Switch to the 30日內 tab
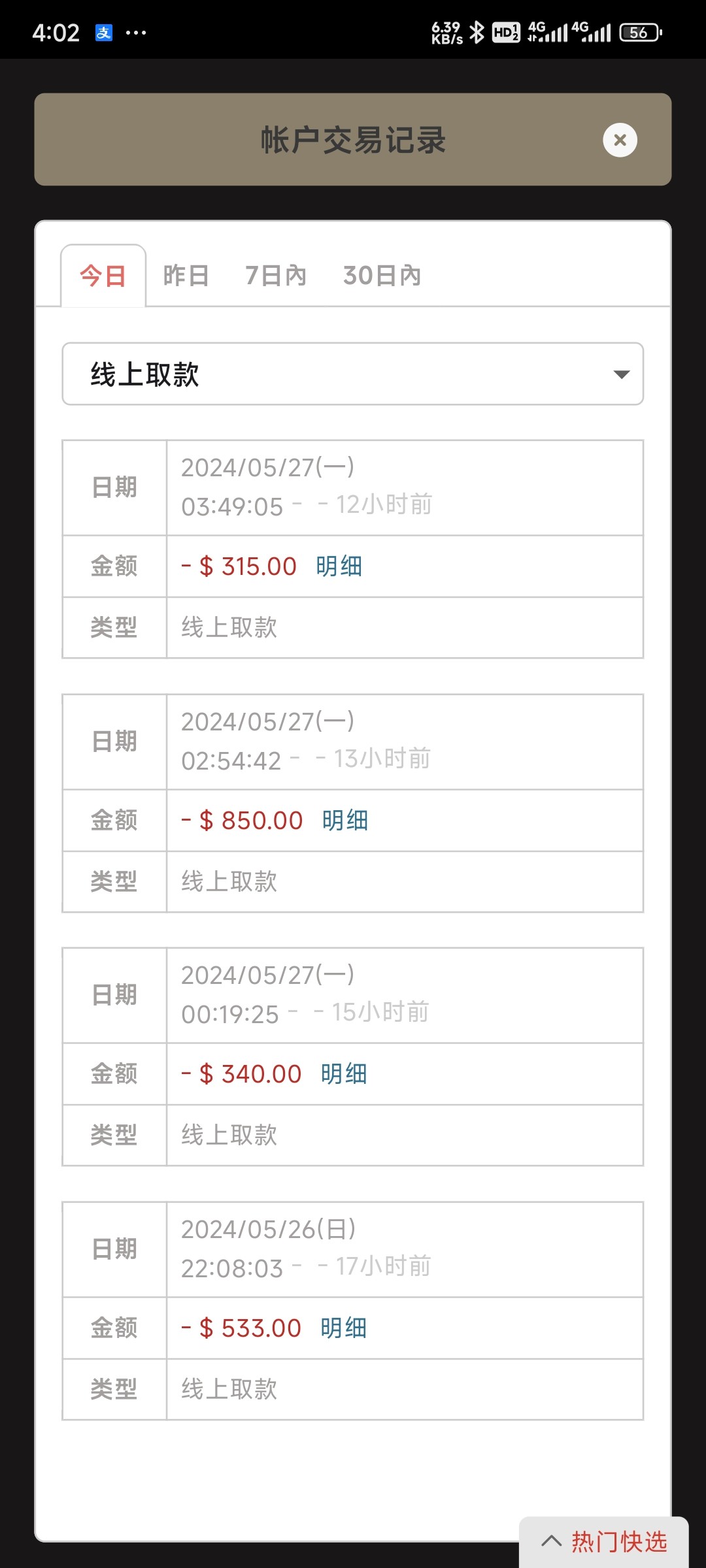This screenshot has height=1568, width=706. [x=382, y=275]
